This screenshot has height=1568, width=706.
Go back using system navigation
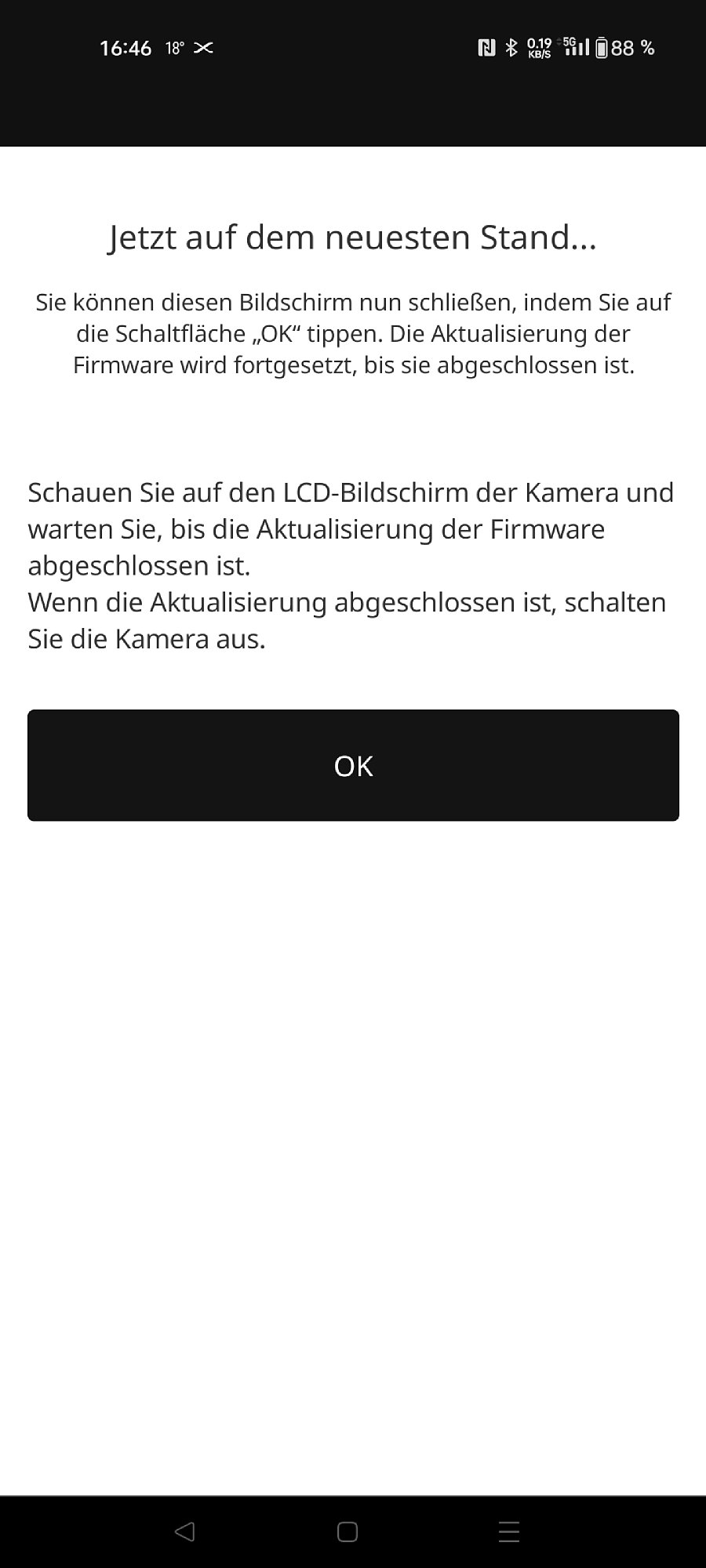point(185,1531)
